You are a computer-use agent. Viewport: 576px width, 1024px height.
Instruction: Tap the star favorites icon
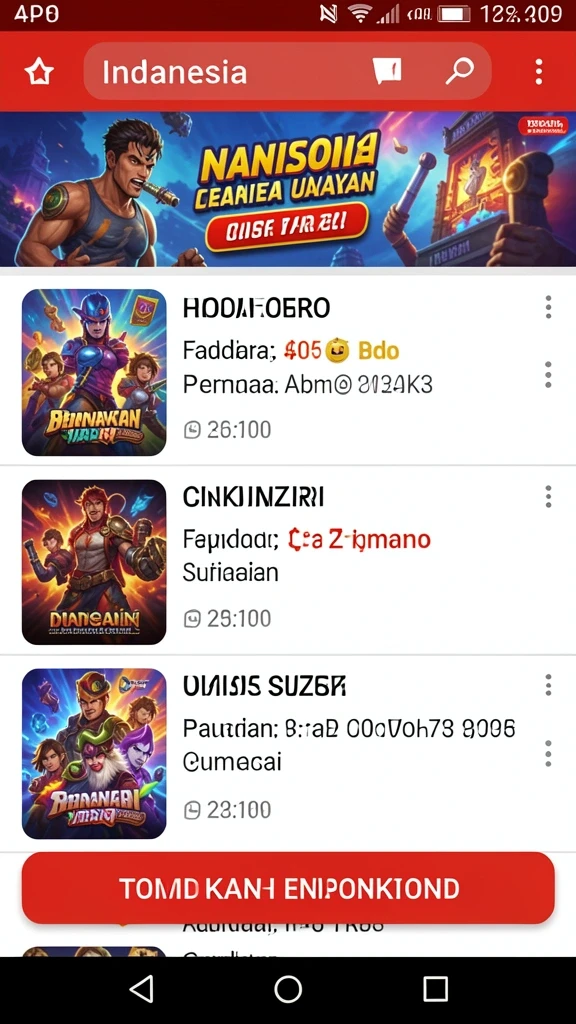click(x=39, y=72)
